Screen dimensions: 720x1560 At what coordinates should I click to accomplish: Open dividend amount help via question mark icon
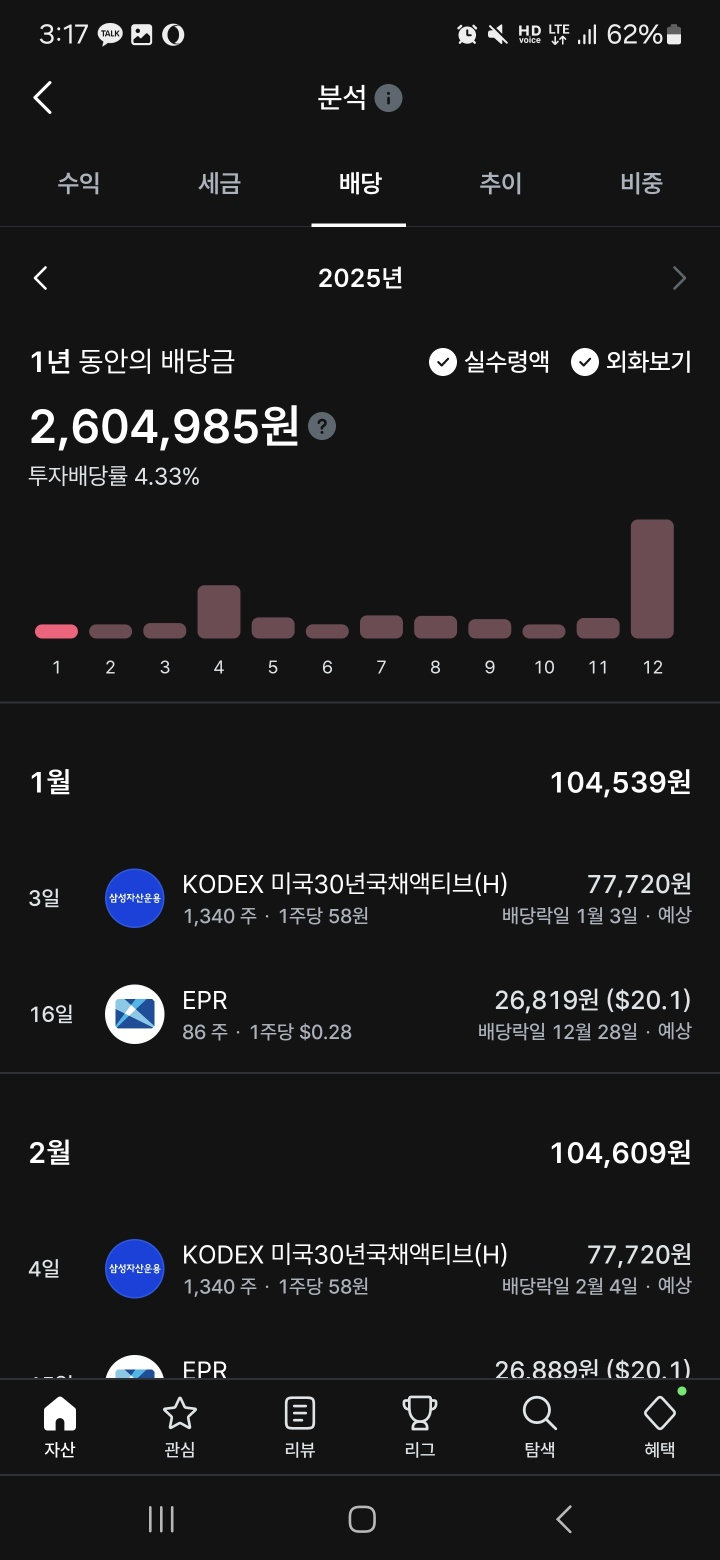point(320,427)
